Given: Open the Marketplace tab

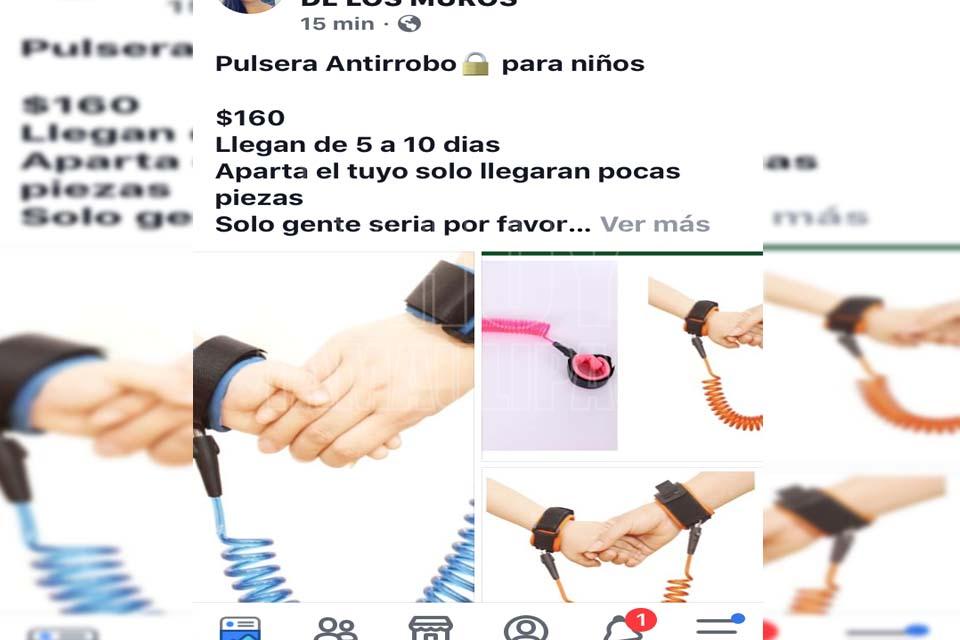Looking at the screenshot, I should [x=430, y=628].
